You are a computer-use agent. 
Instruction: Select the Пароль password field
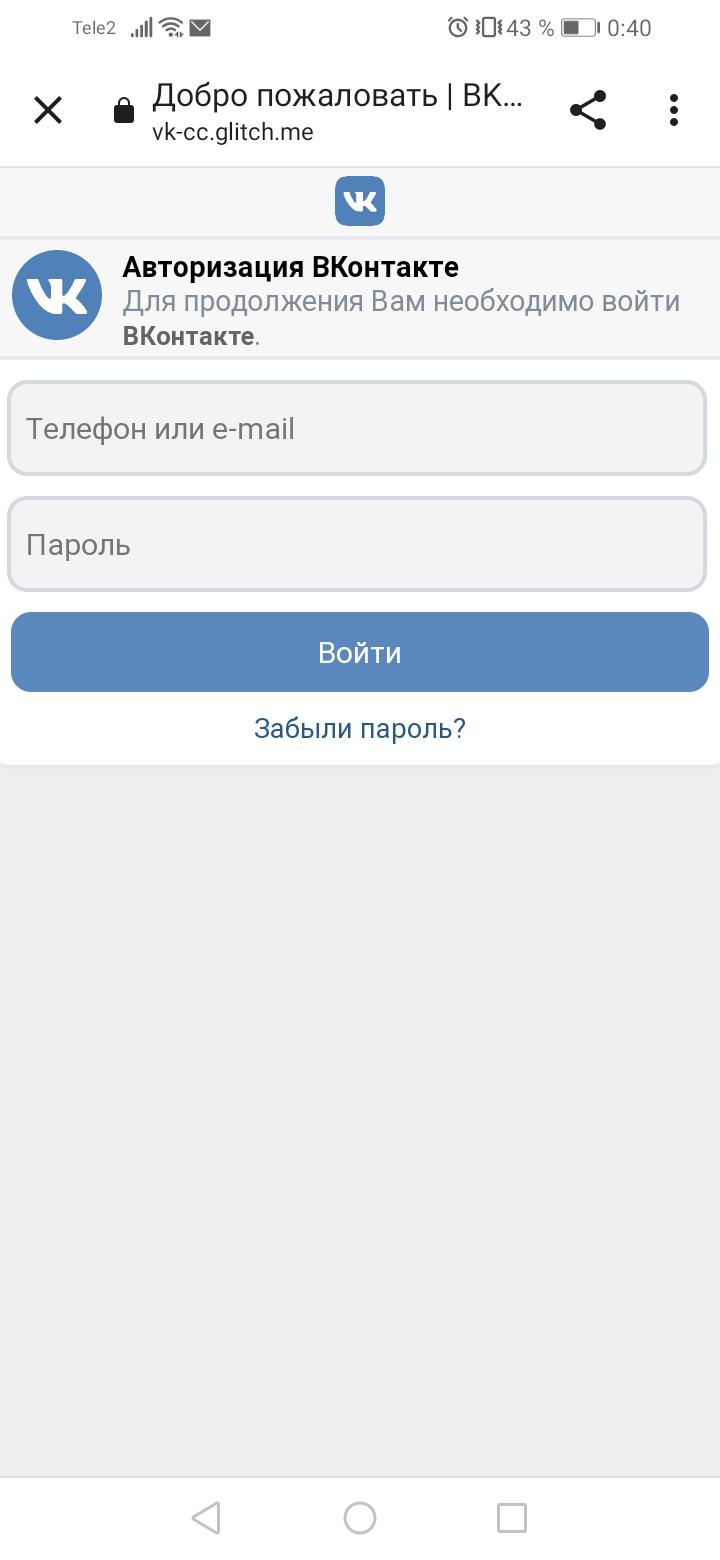click(357, 544)
